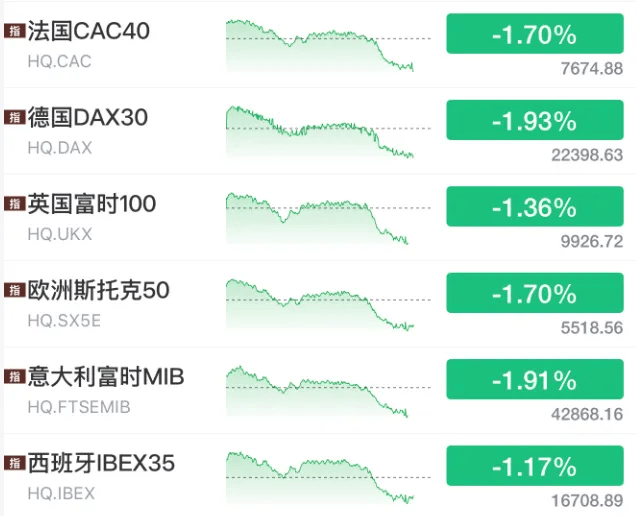Open 意大利富时MIB index details
The image size is (636, 516).
pos(106,377)
